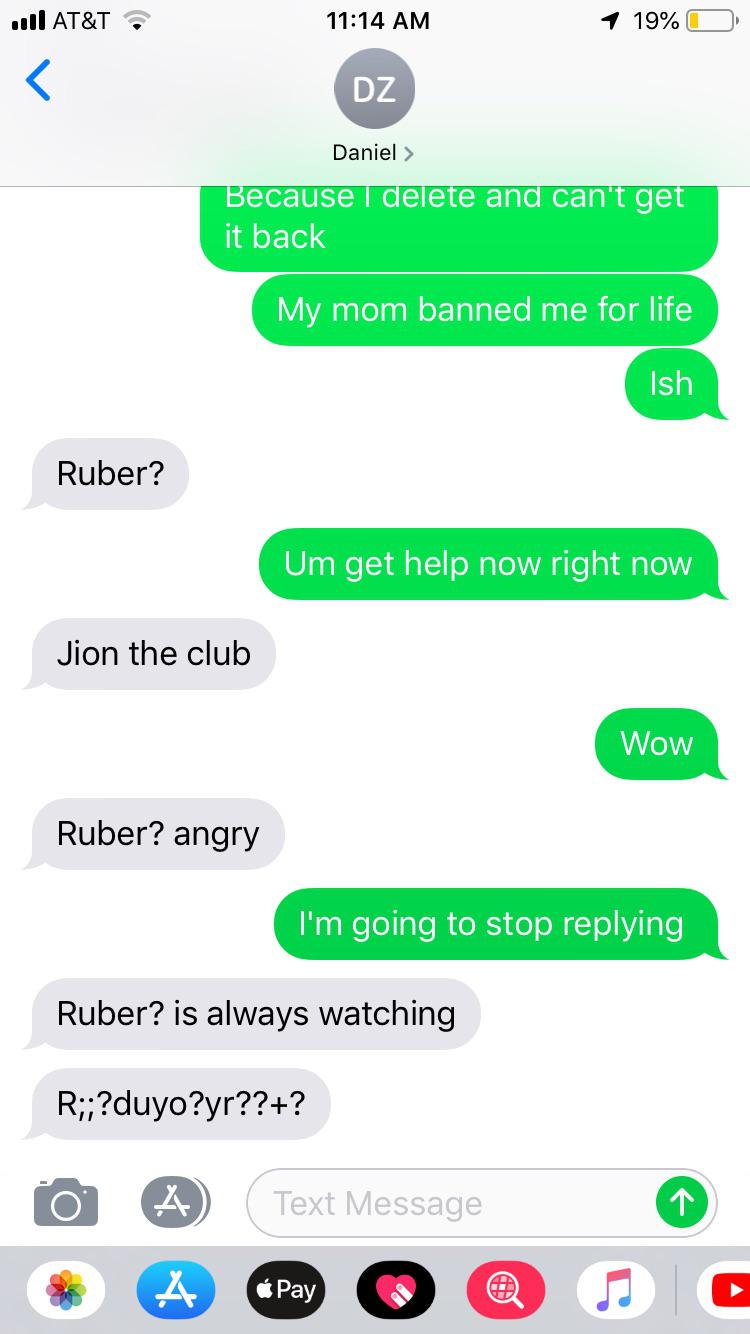Select Apple Pay in the app drawer
The height and width of the screenshot is (1334, 750).
pos(286,1290)
